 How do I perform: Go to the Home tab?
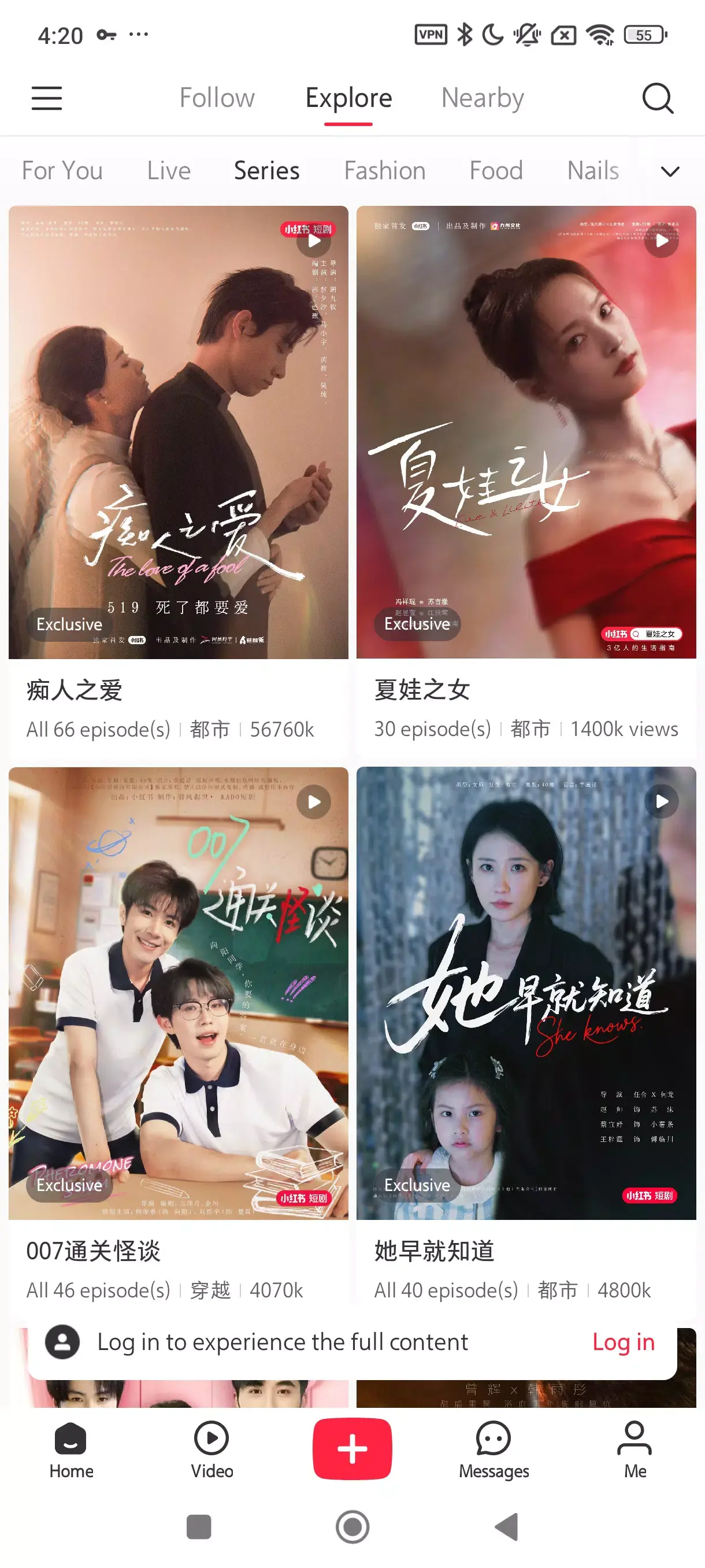[x=71, y=1449]
